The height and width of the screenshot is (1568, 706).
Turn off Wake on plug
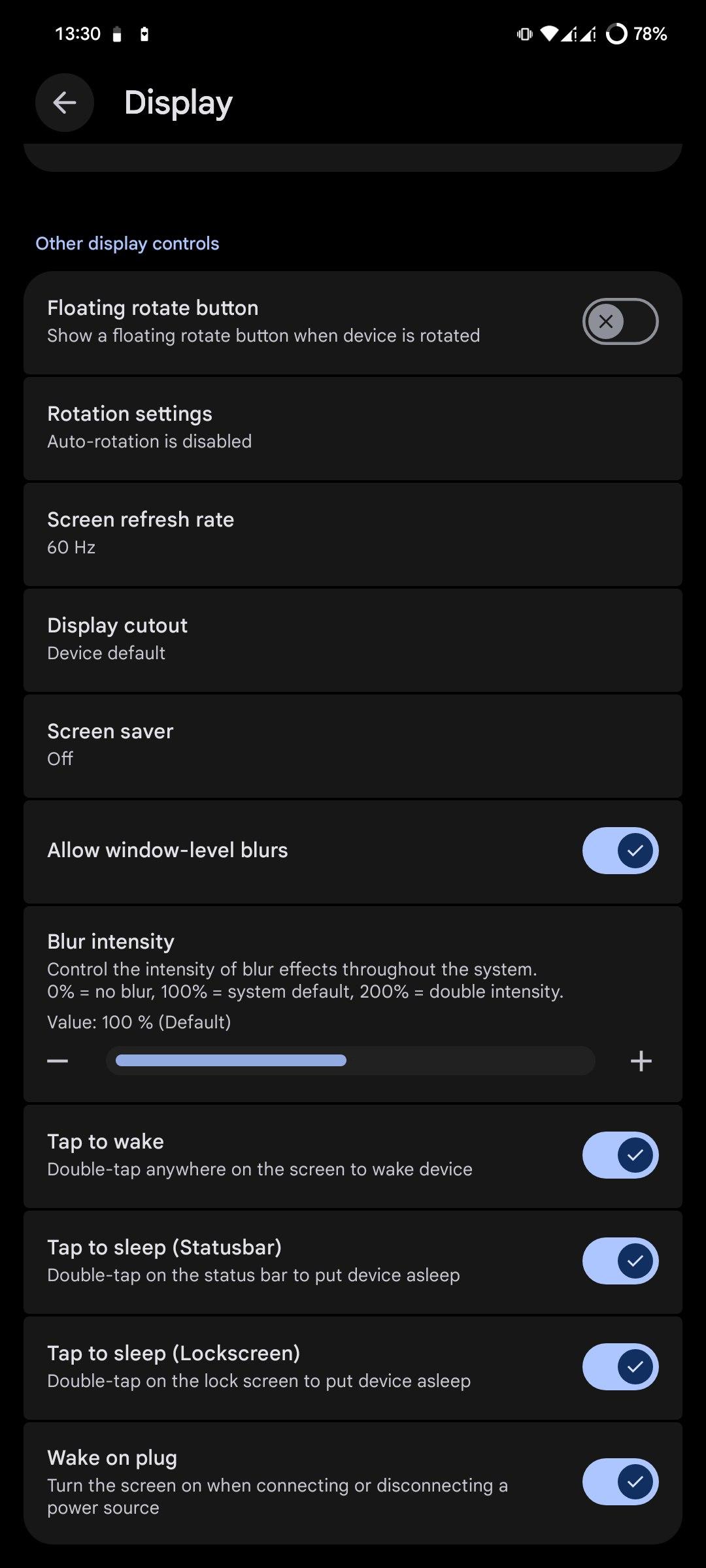pyautogui.click(x=620, y=1482)
